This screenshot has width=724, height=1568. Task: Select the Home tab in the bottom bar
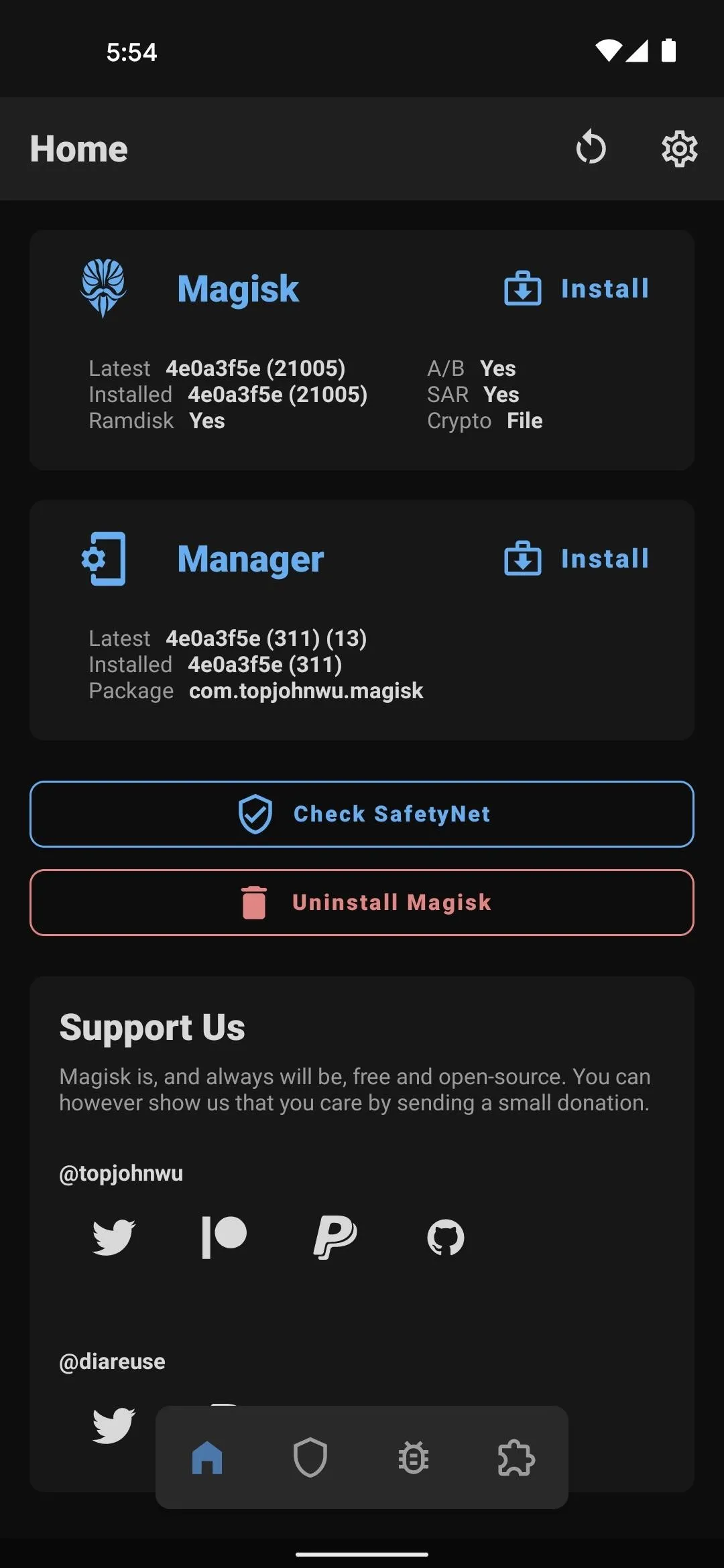(x=207, y=1457)
